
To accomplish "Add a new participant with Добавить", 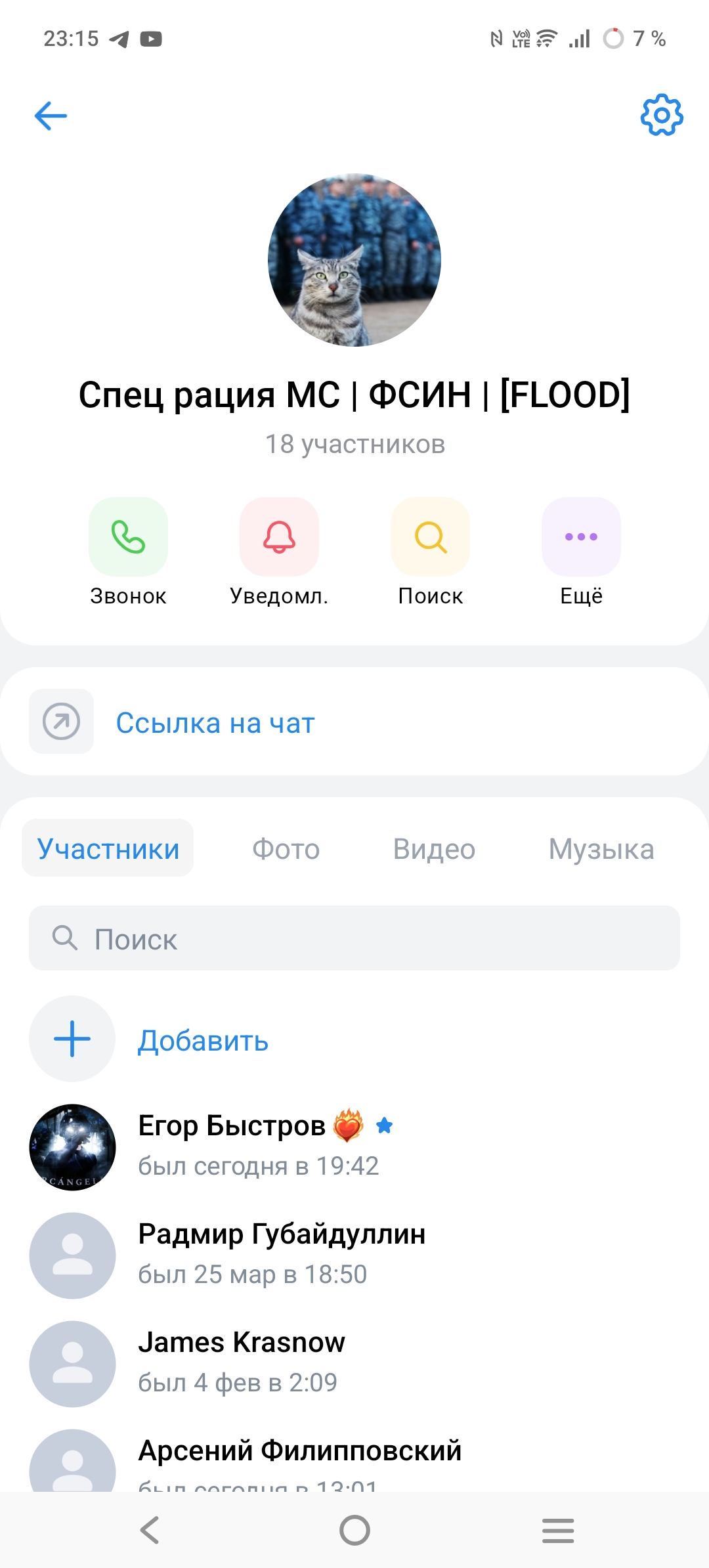I will 202,1040.
